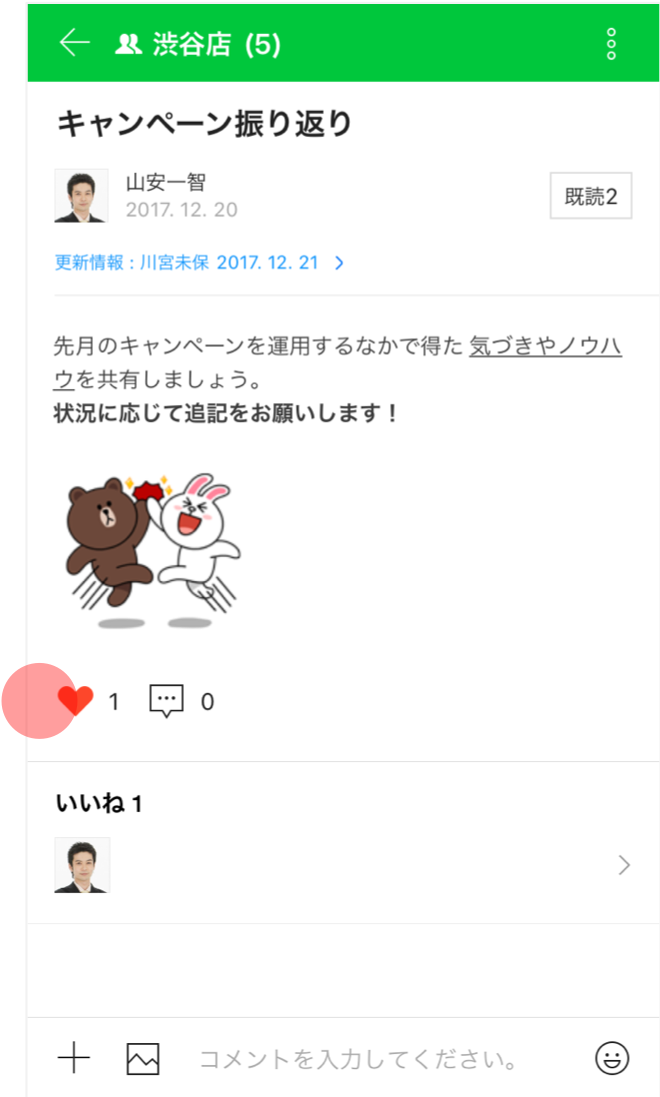
Task: Tap the plus icon to add attachment
Action: click(x=74, y=1057)
